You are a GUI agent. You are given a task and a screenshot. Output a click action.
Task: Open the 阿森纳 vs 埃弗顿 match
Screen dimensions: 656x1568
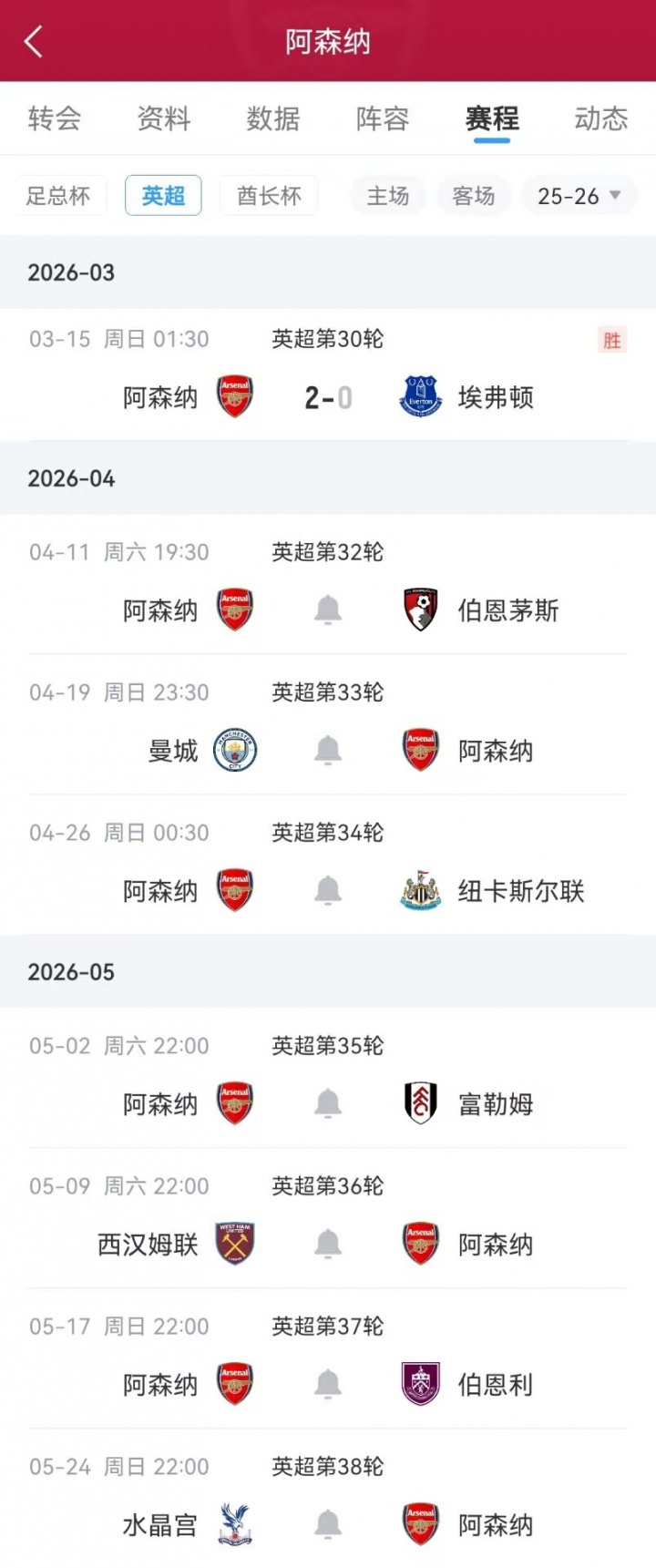pyautogui.click(x=328, y=397)
